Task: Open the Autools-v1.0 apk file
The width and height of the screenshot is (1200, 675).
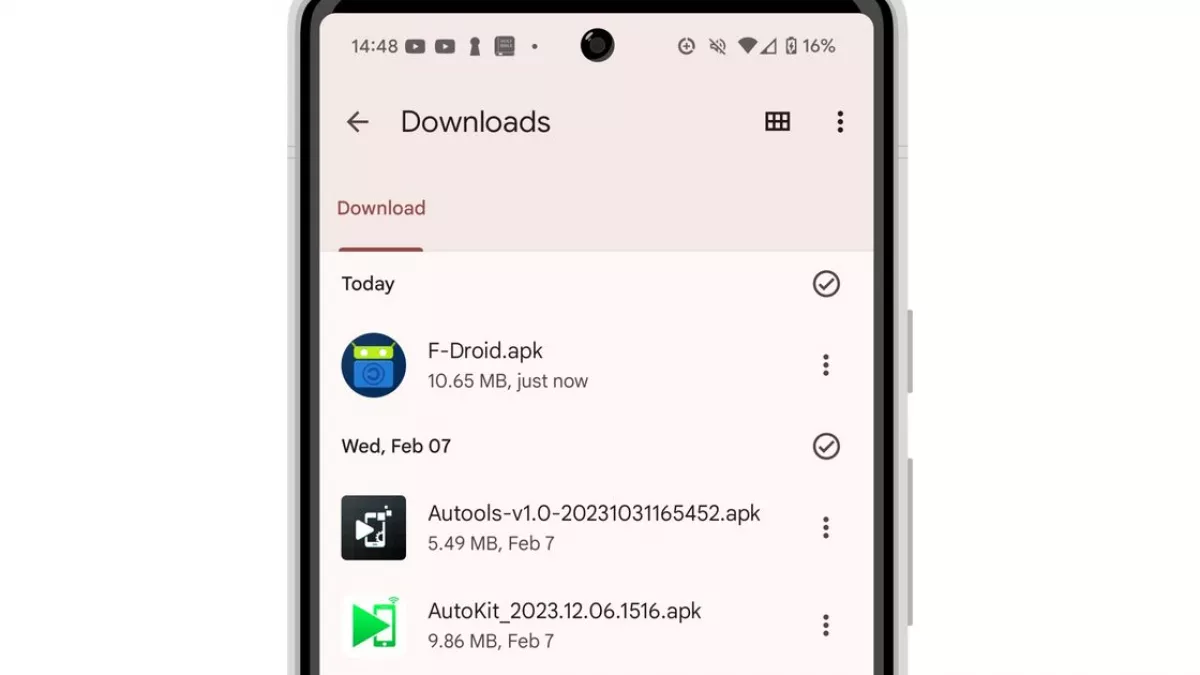Action: 560,527
